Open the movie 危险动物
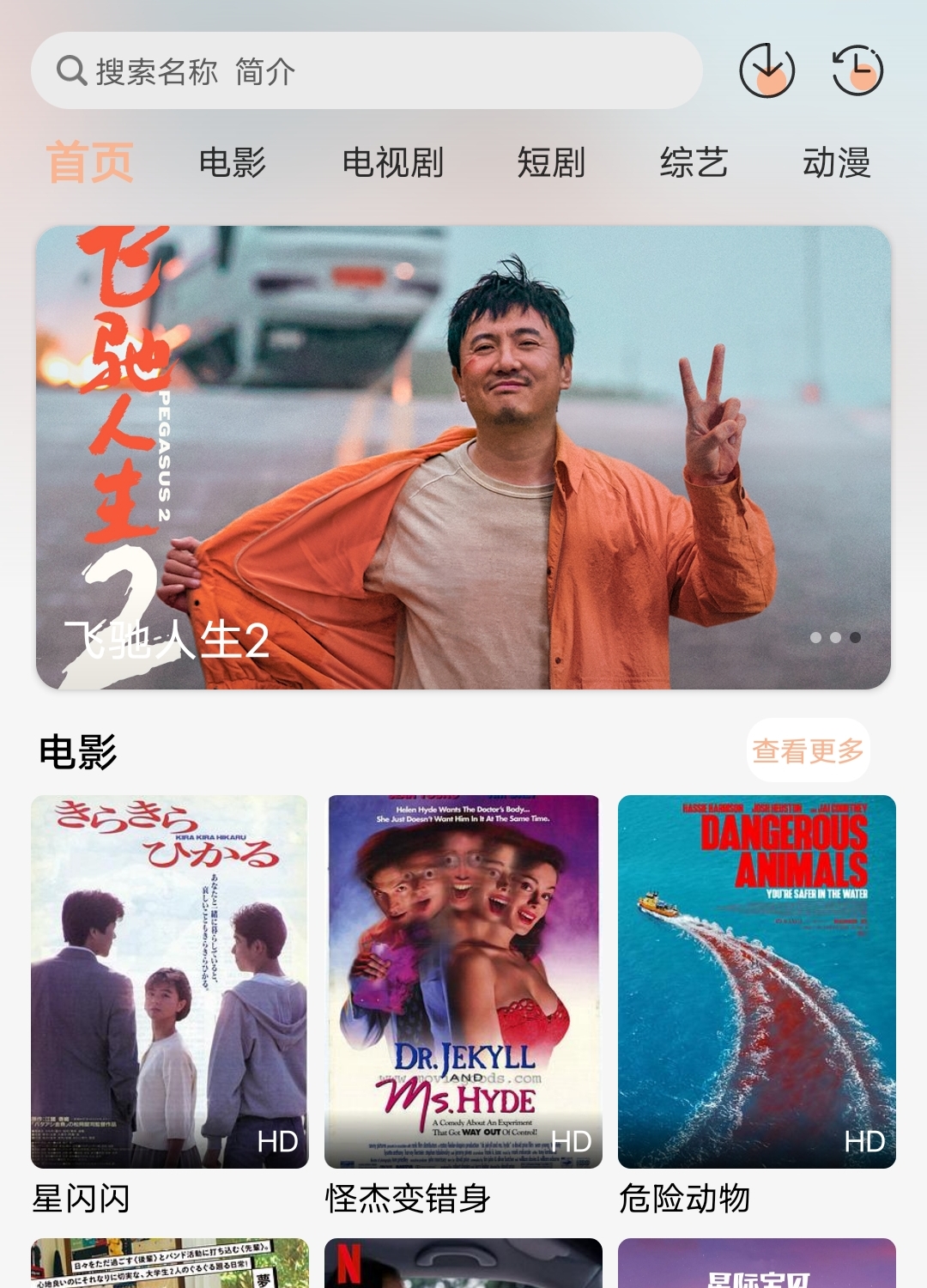927x1288 pixels. [x=757, y=981]
